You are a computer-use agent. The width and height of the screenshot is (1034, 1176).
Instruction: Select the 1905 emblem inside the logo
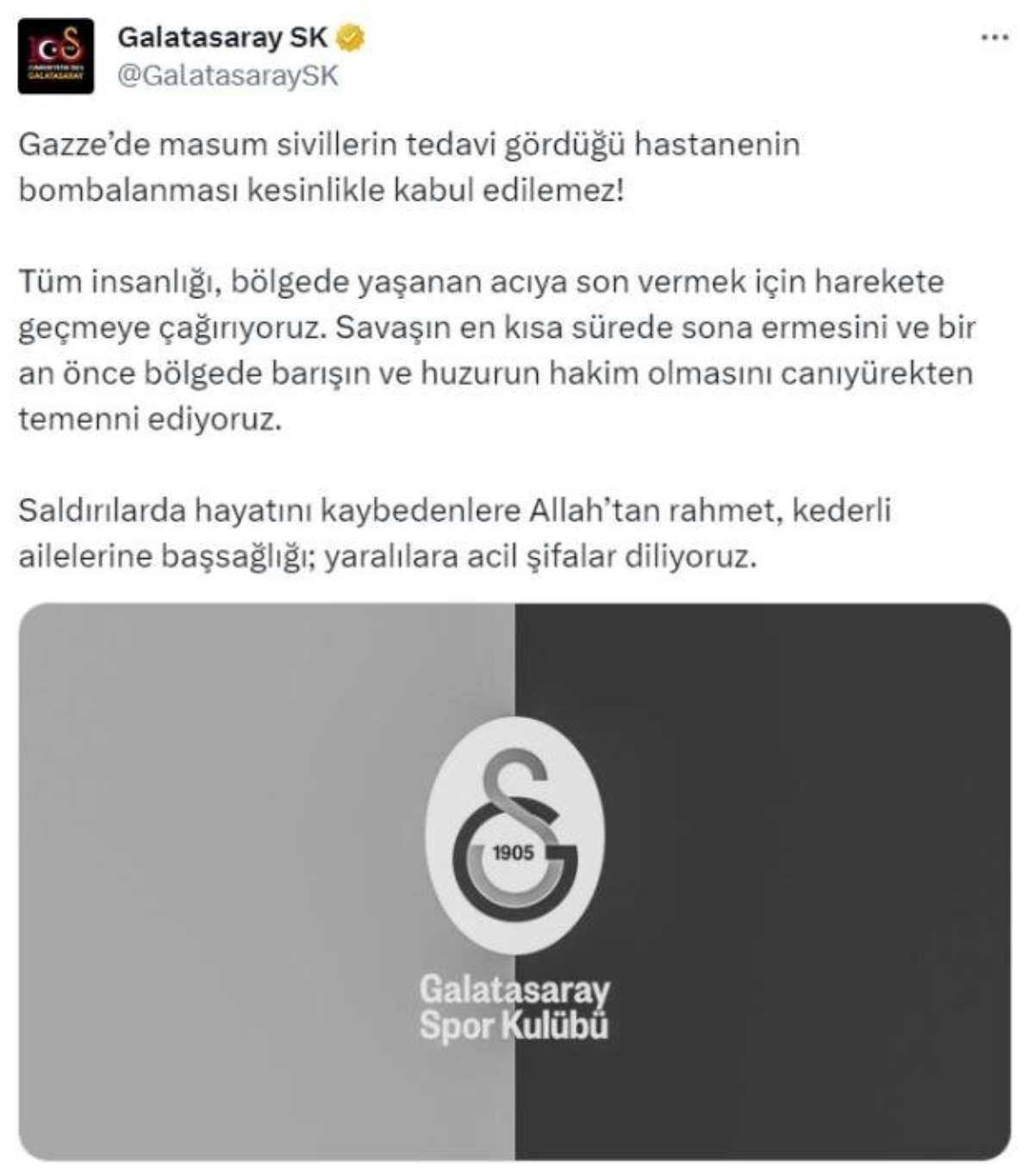514,851
